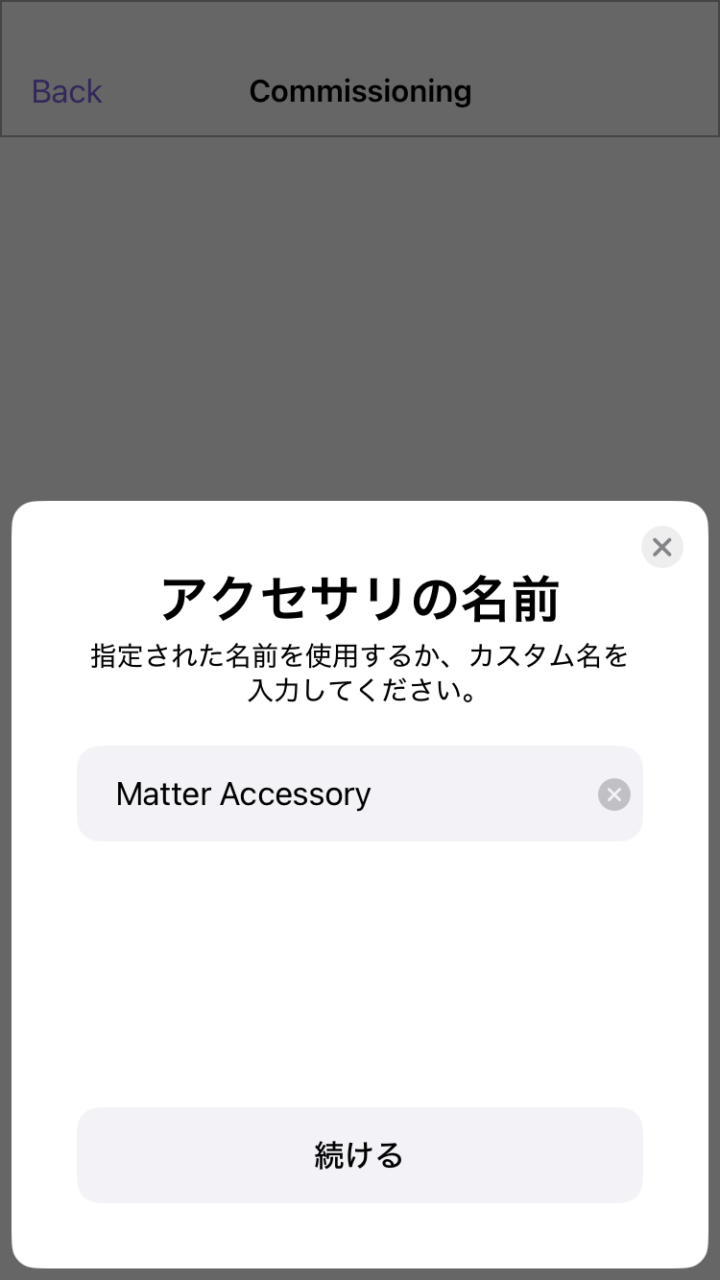
Task: Tap the 続ける continue button
Action: pyautogui.click(x=360, y=1155)
